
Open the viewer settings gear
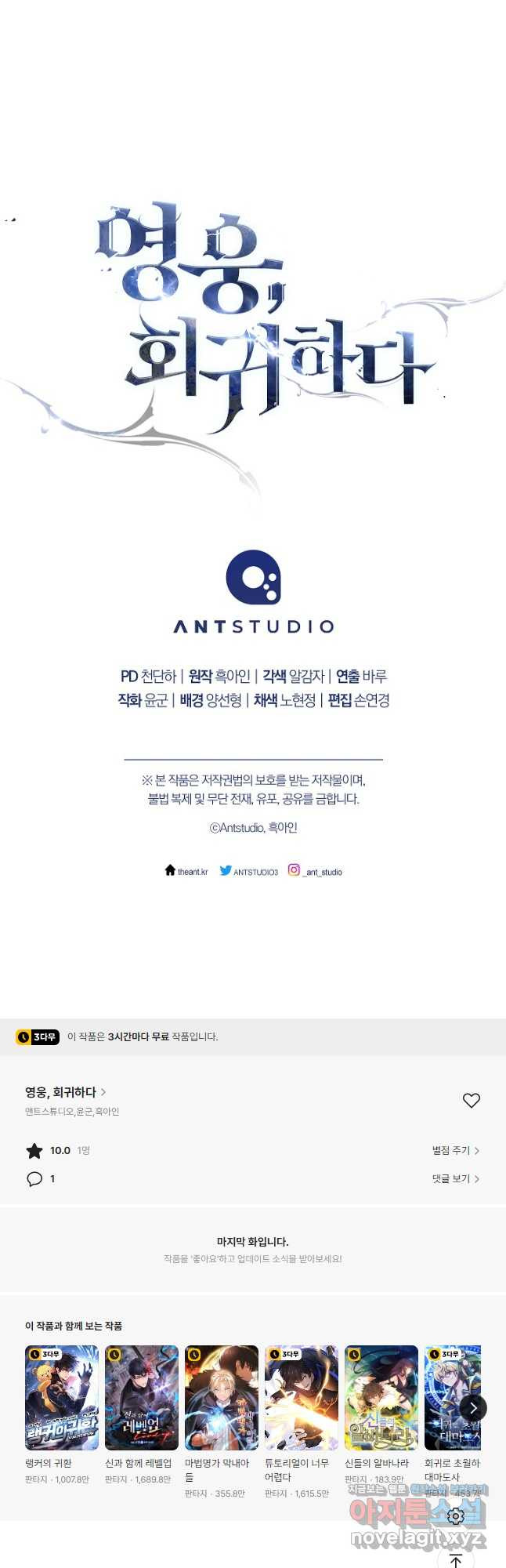click(456, 1516)
